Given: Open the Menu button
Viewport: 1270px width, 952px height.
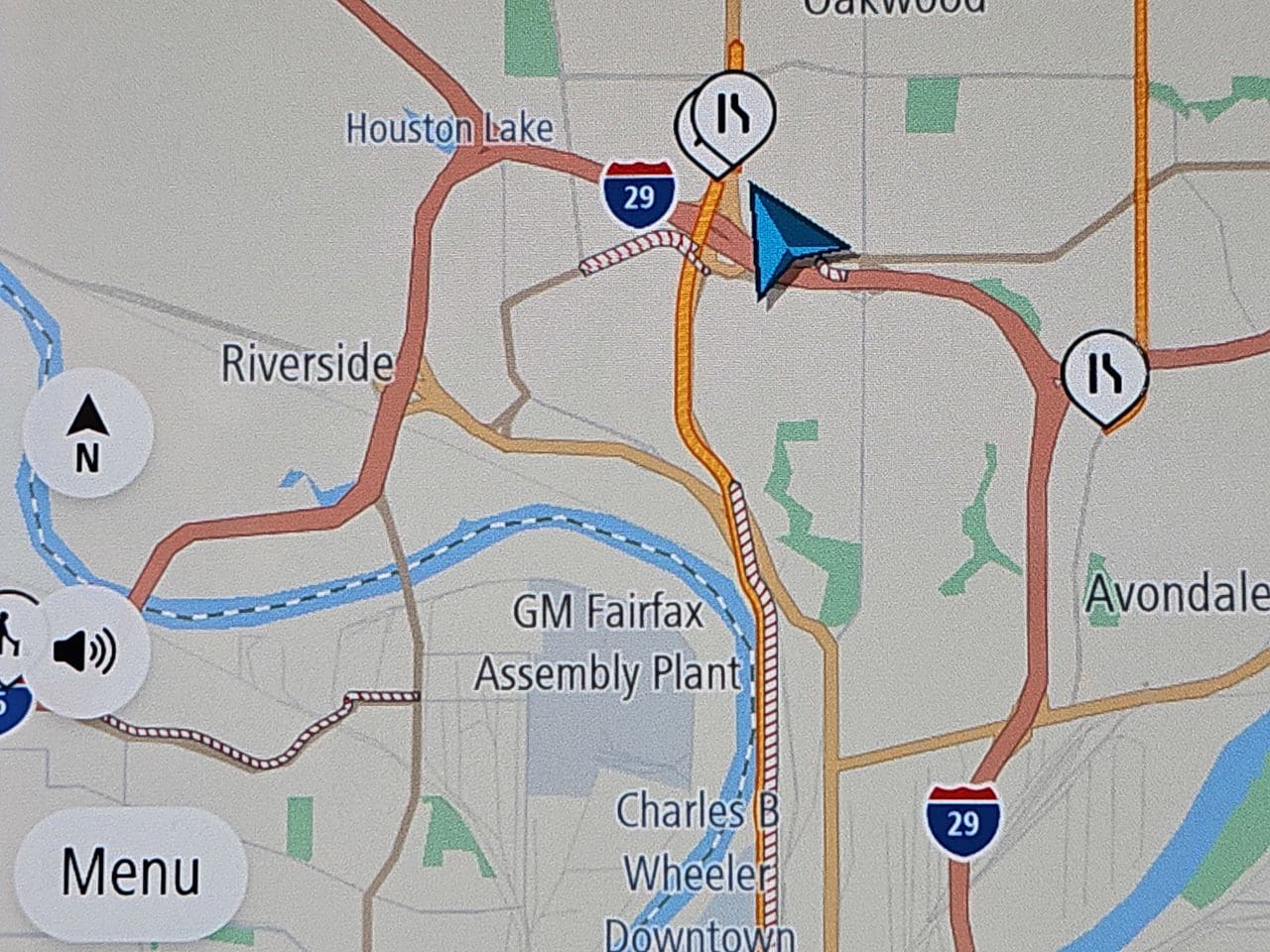Looking at the screenshot, I should [x=130, y=872].
